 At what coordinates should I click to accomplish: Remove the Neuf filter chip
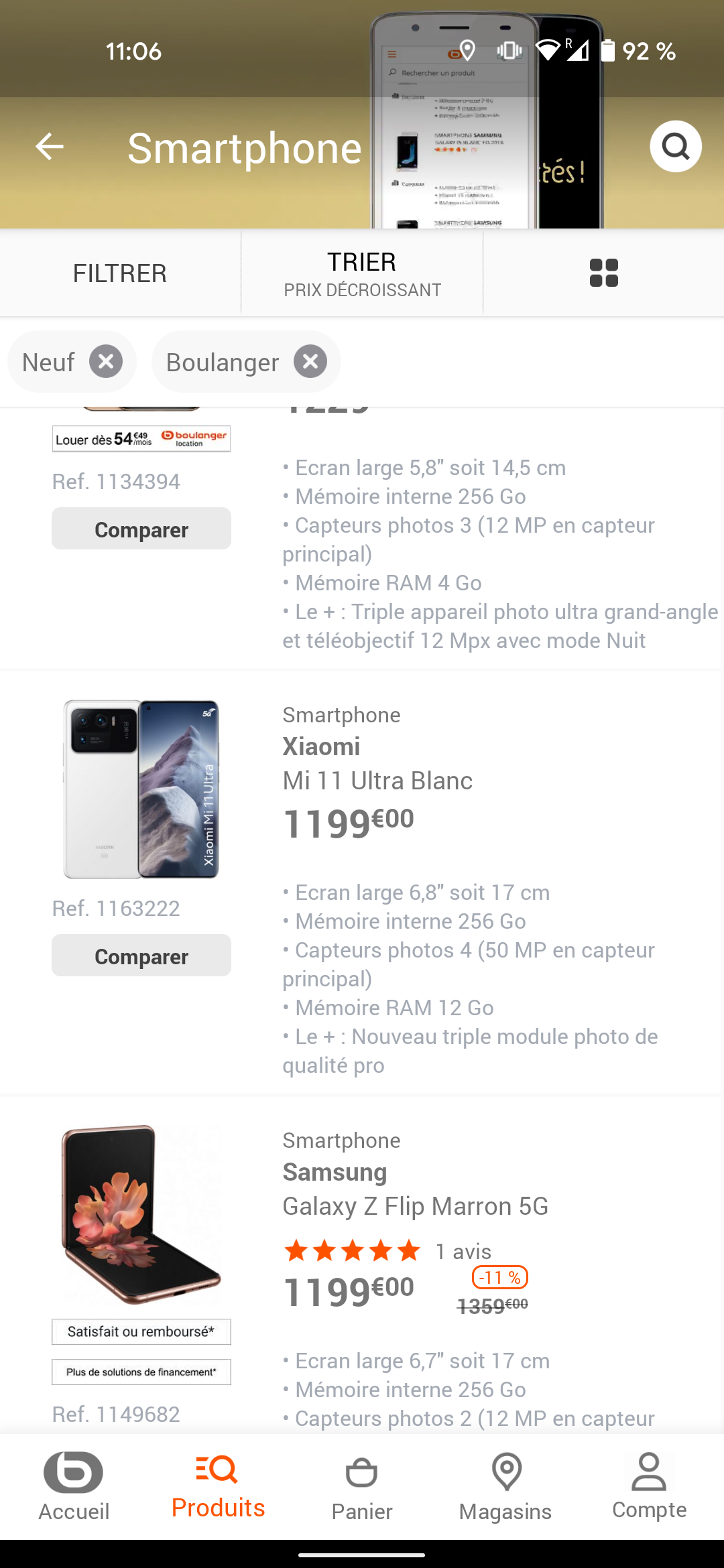[106, 362]
